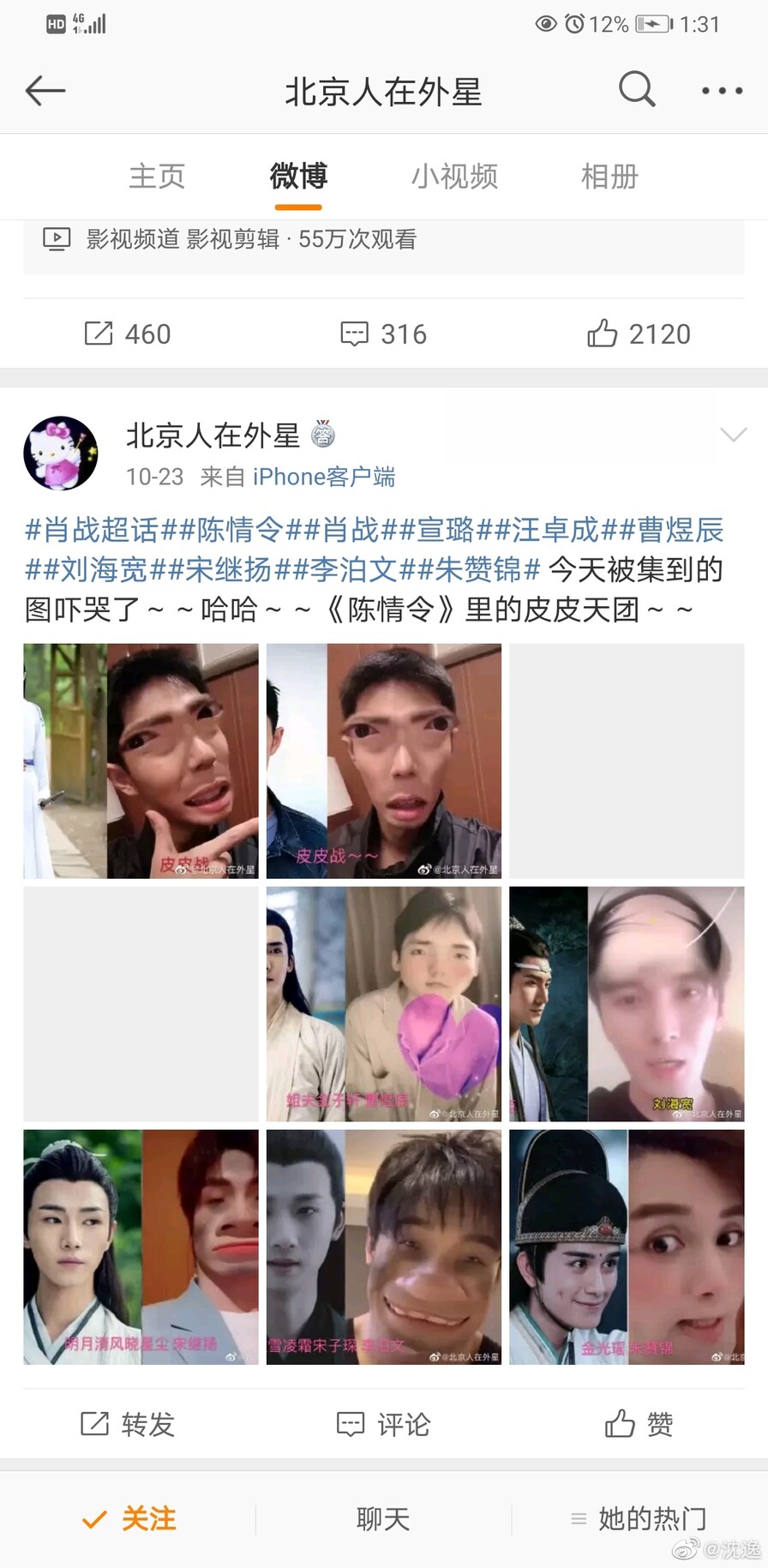Tap 转发 to repost this post

[x=128, y=1424]
